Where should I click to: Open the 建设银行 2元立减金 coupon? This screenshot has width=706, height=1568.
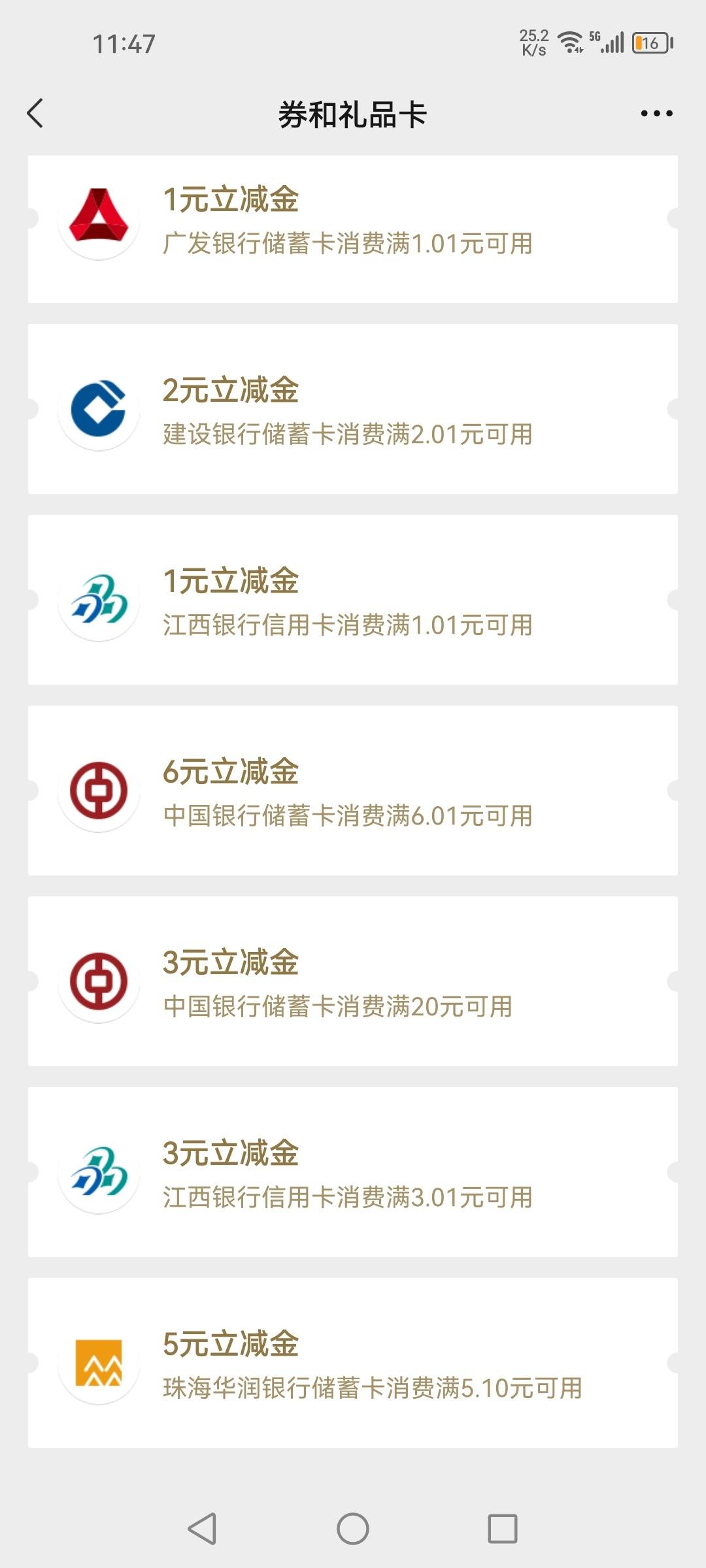pos(353,409)
